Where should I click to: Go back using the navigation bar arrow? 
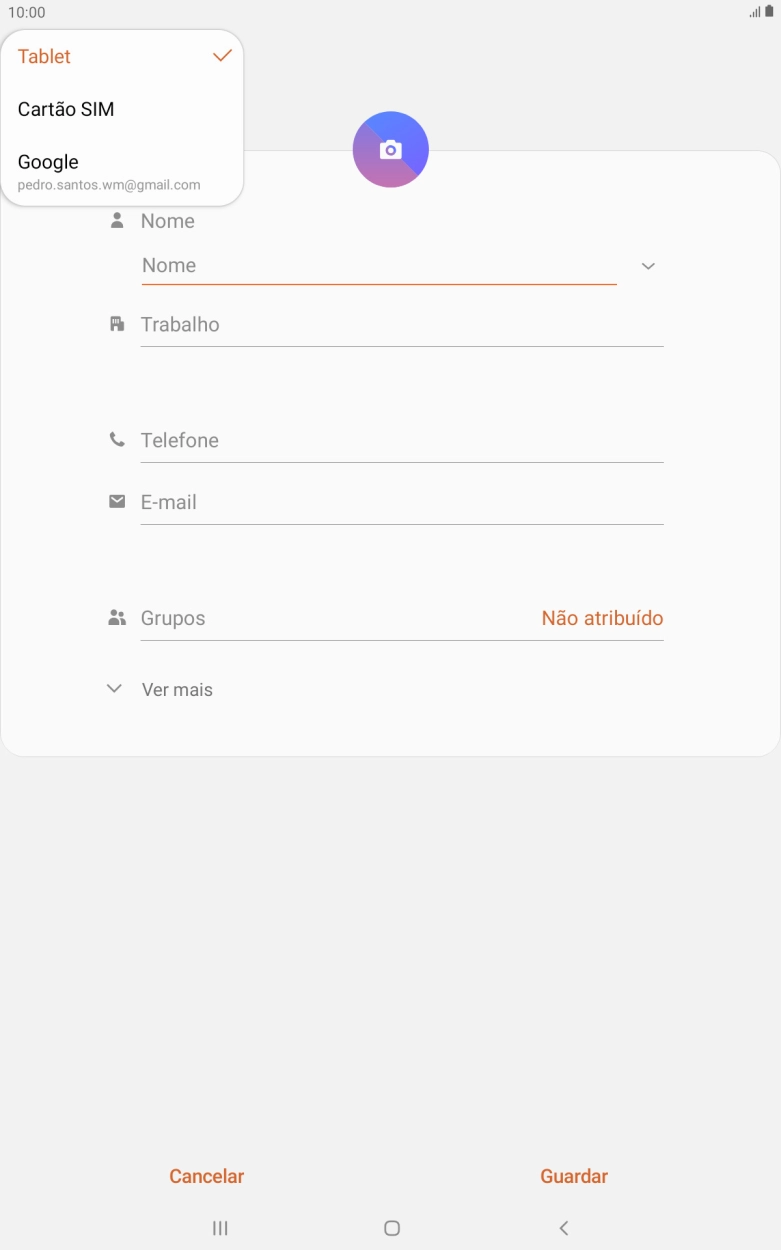(564, 1228)
